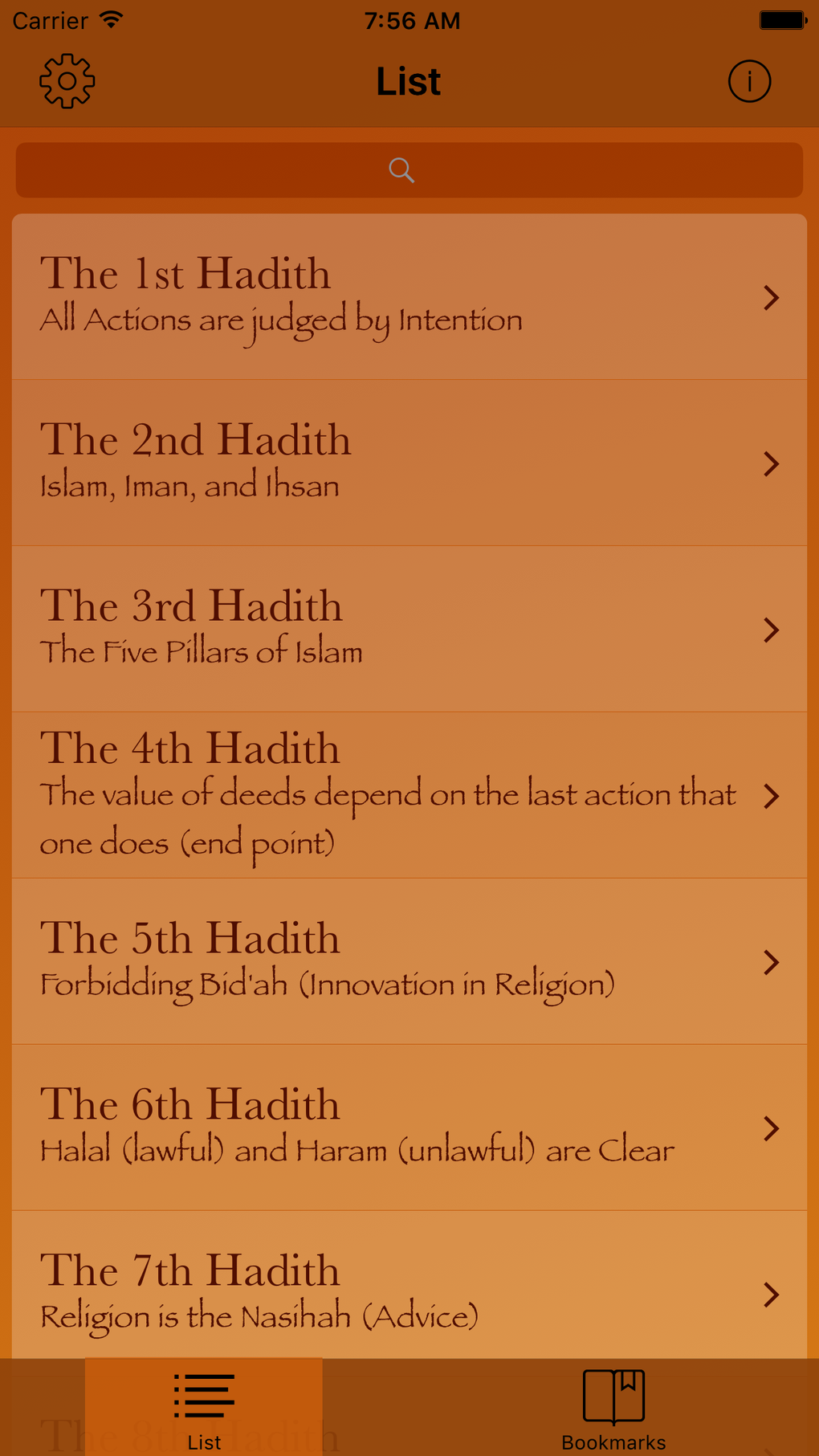The image size is (819, 1456).
Task: Tap the 7:56 AM clock display
Action: [x=409, y=19]
